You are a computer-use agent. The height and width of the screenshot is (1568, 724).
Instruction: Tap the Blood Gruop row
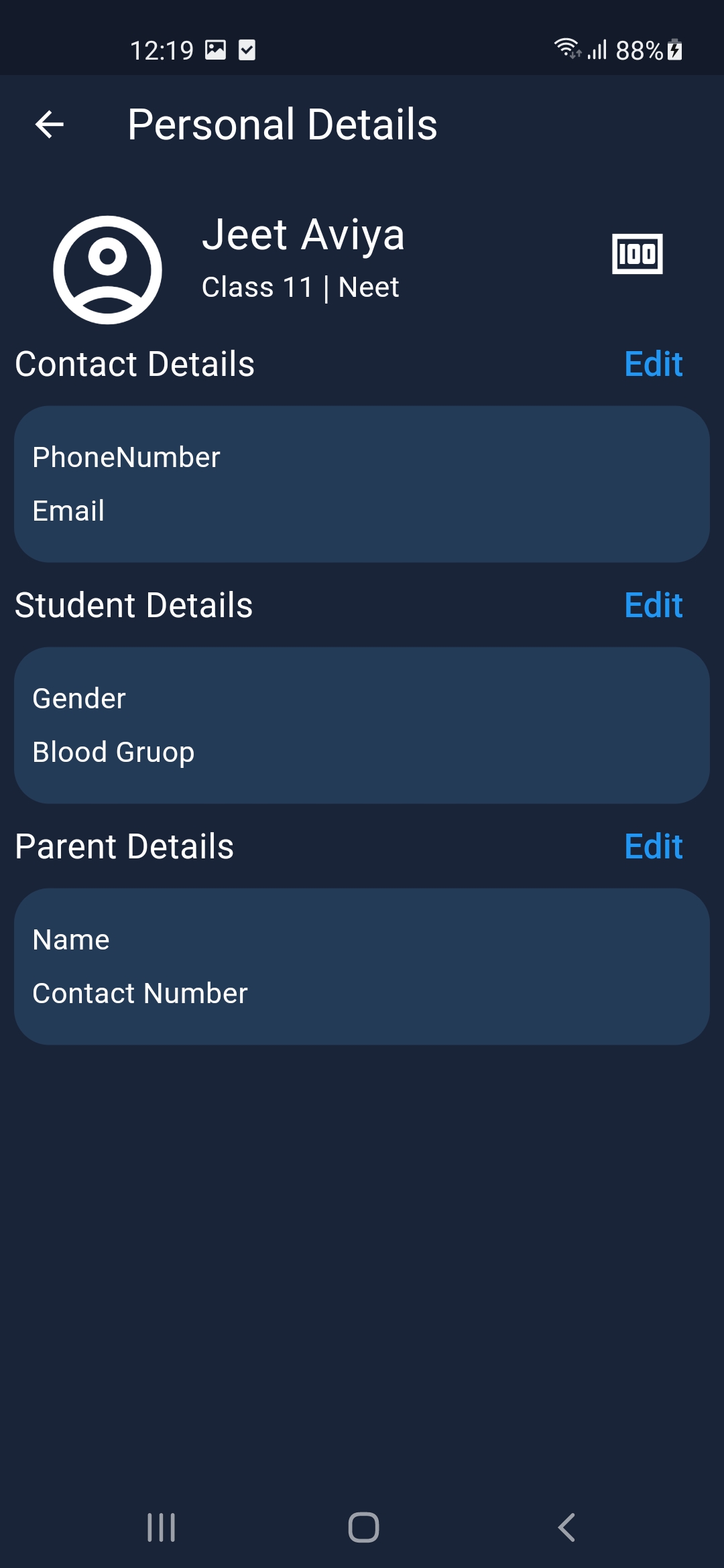click(x=114, y=752)
